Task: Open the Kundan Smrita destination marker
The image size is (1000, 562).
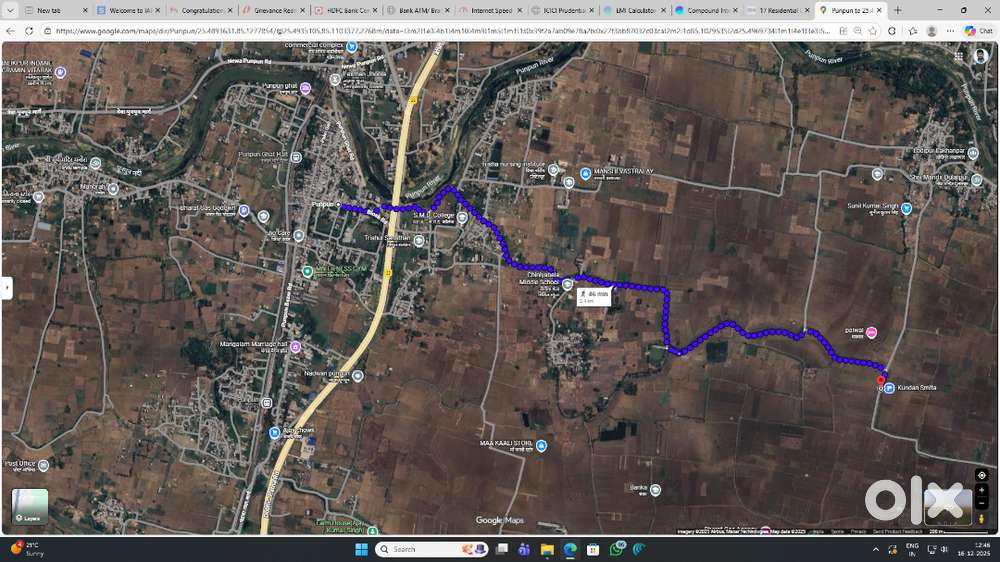Action: 889,387
